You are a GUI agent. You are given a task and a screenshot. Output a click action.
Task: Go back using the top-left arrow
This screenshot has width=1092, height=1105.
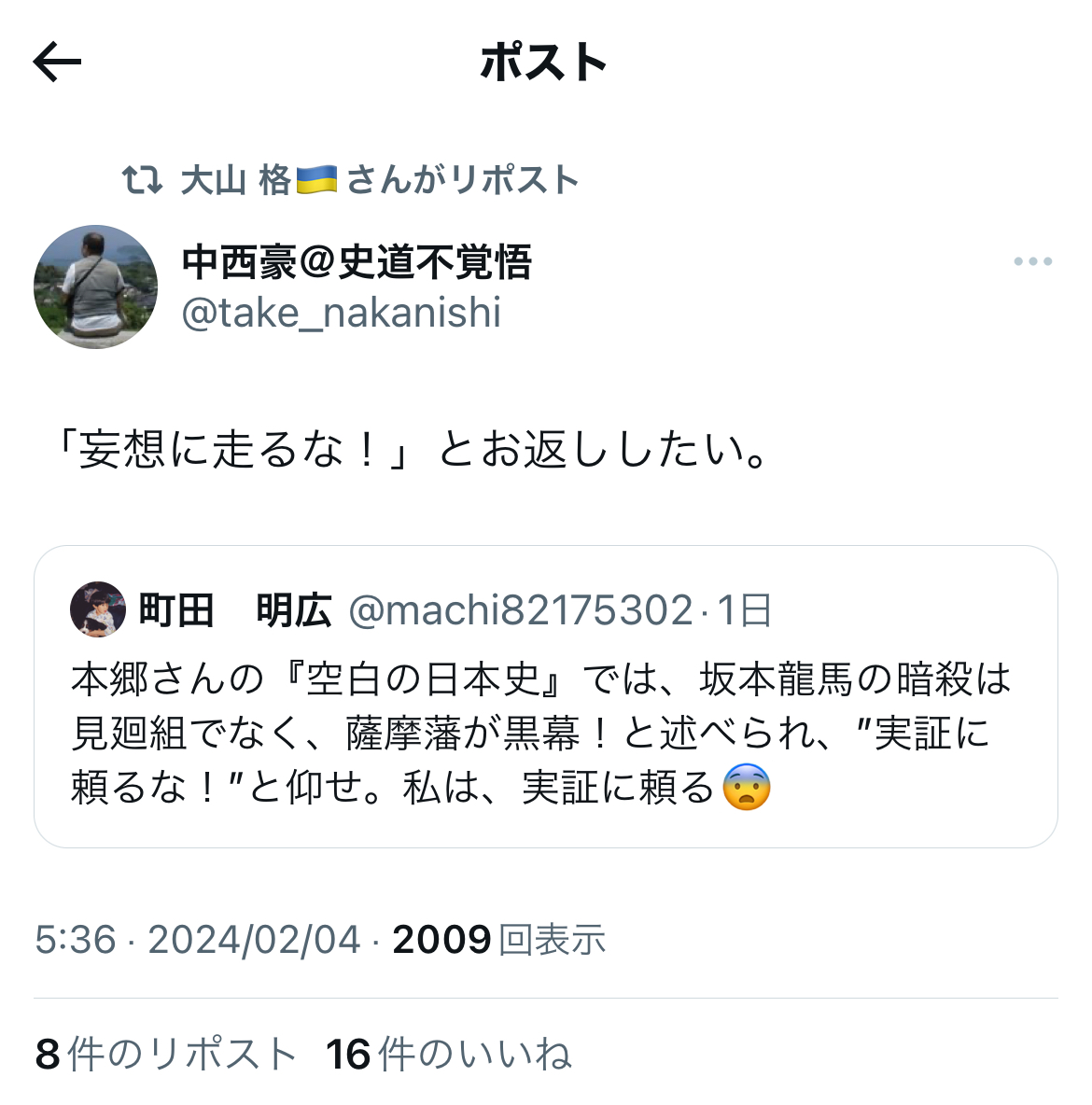click(x=58, y=63)
